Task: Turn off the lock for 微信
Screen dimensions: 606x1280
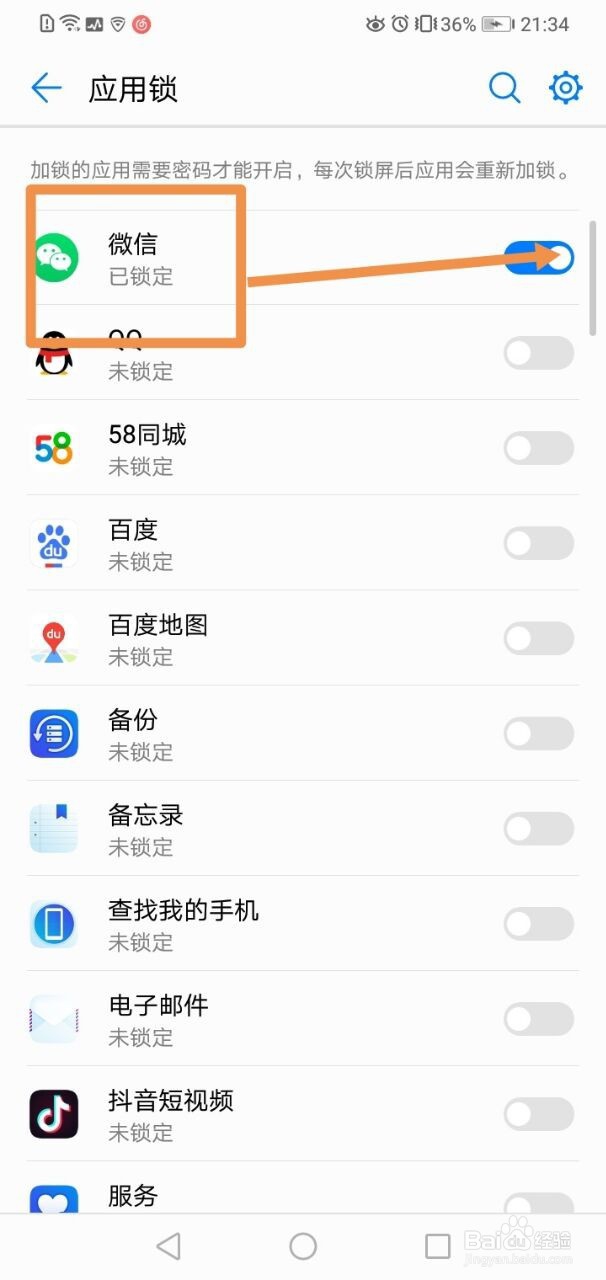Action: 539,258
